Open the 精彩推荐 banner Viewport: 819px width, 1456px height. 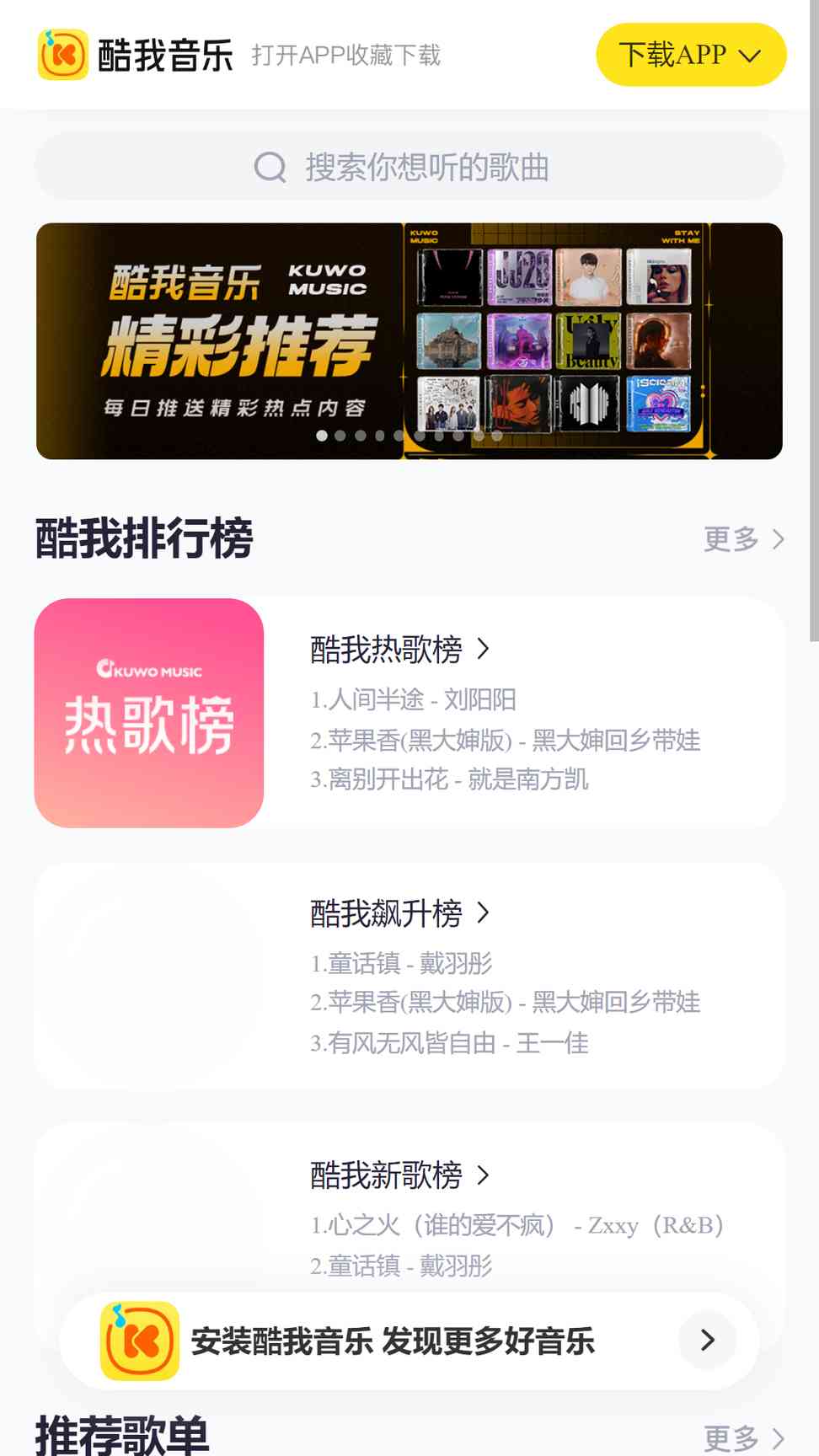tap(409, 340)
